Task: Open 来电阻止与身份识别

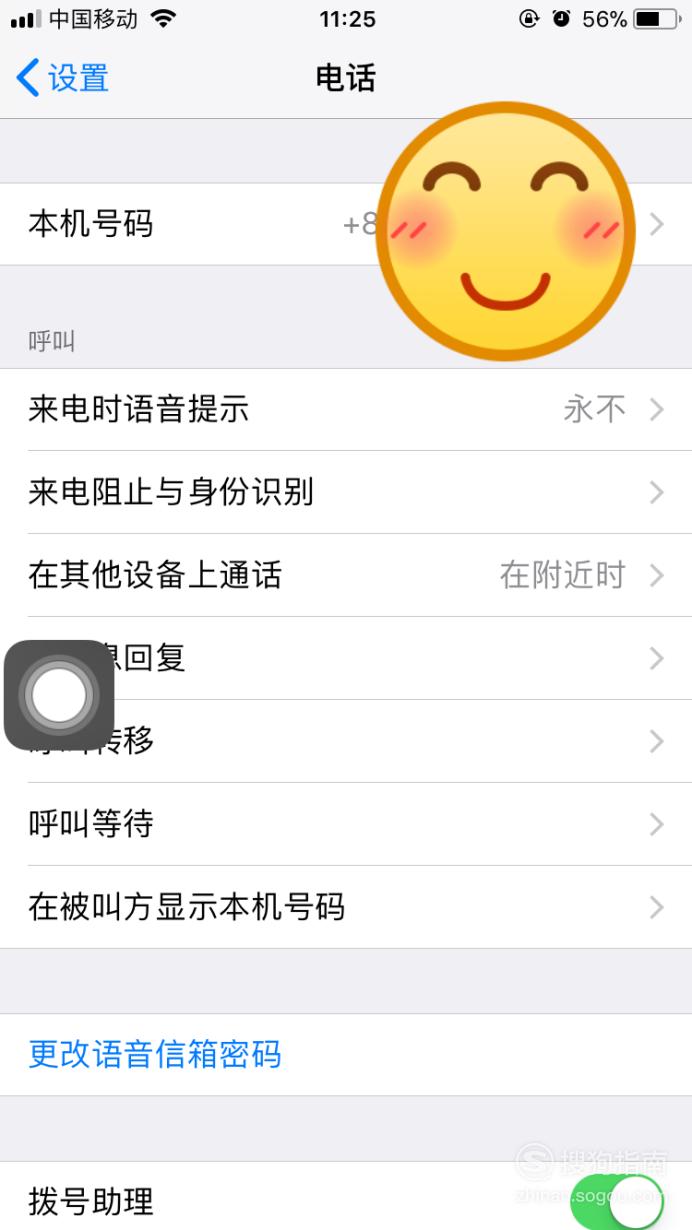Action: 346,492
